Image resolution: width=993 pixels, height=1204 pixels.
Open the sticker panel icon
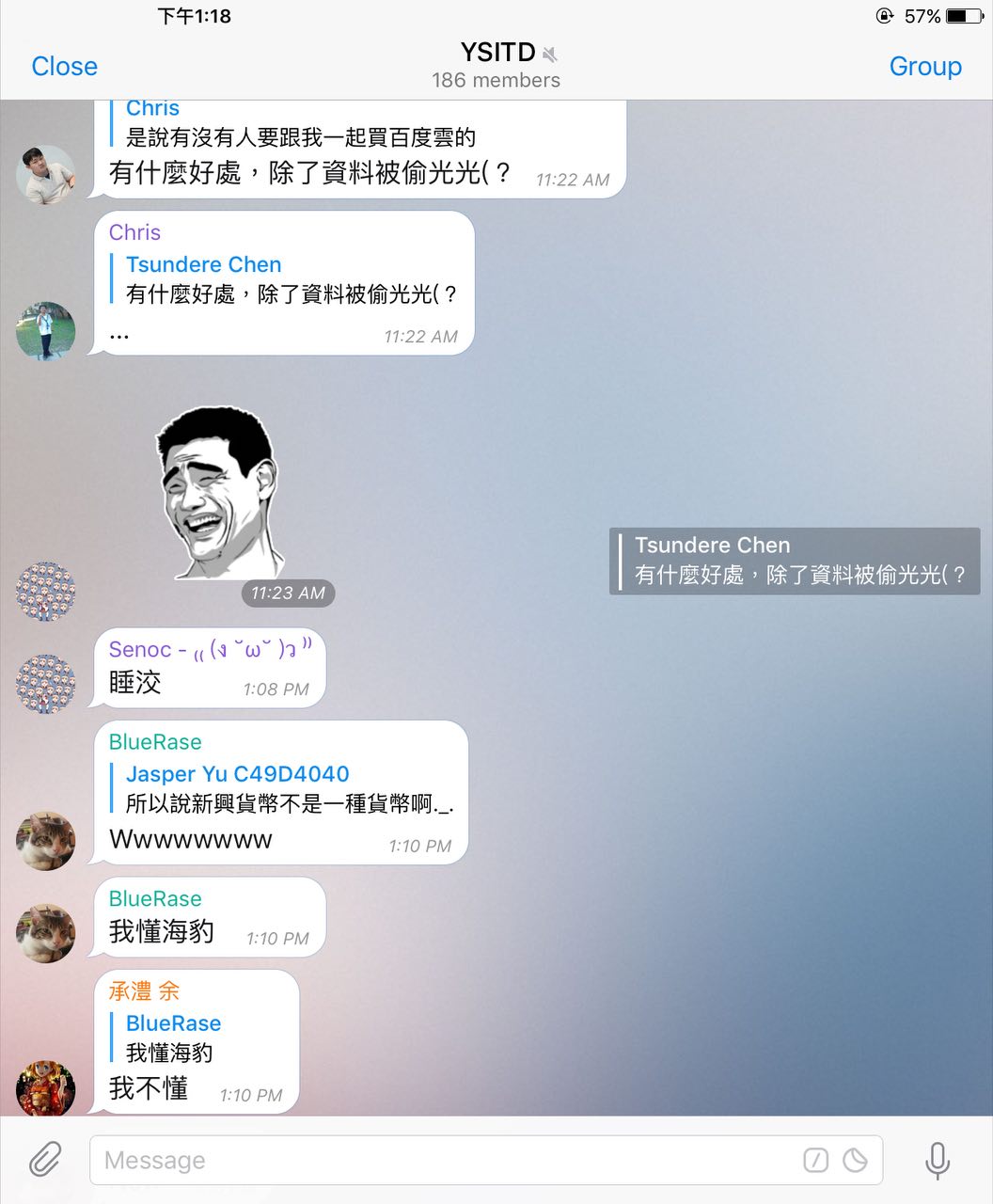pos(855,1160)
